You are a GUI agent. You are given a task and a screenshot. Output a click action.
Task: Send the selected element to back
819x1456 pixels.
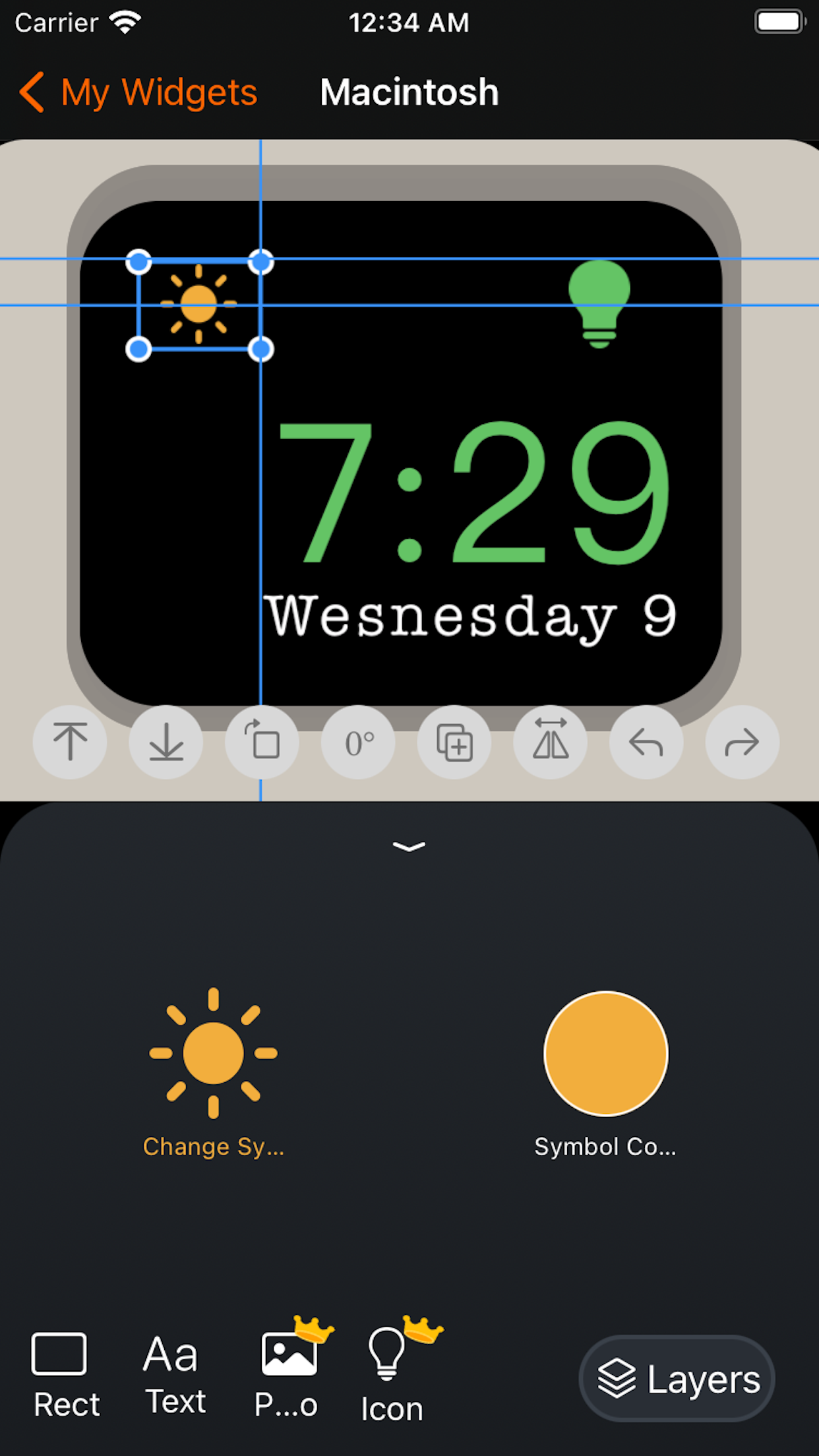tap(166, 742)
